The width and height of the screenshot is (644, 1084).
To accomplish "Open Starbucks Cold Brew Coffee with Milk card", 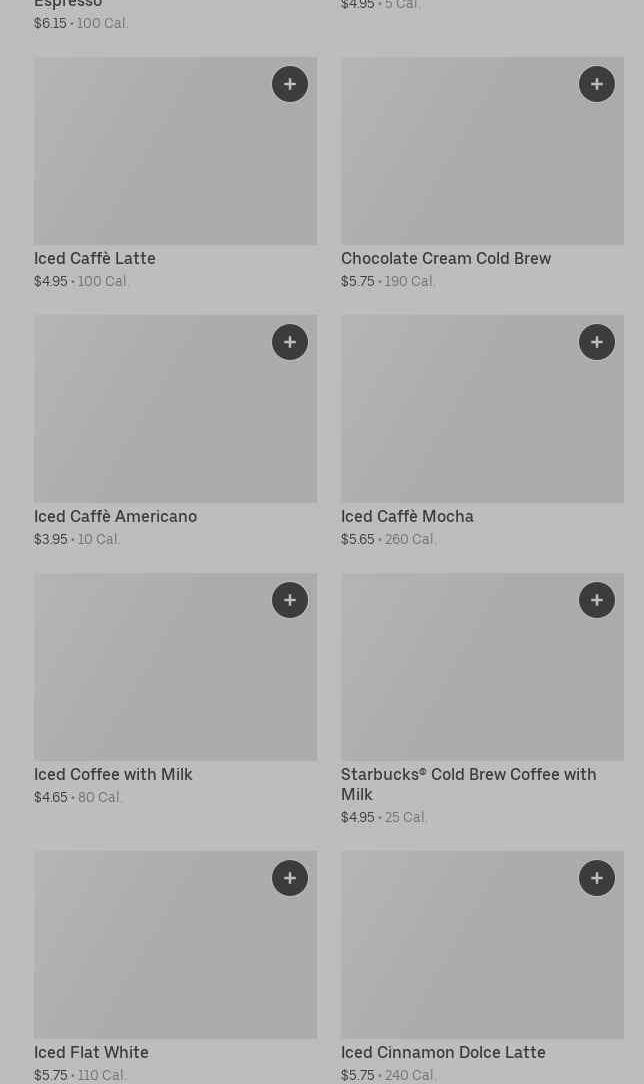I will [482, 699].
